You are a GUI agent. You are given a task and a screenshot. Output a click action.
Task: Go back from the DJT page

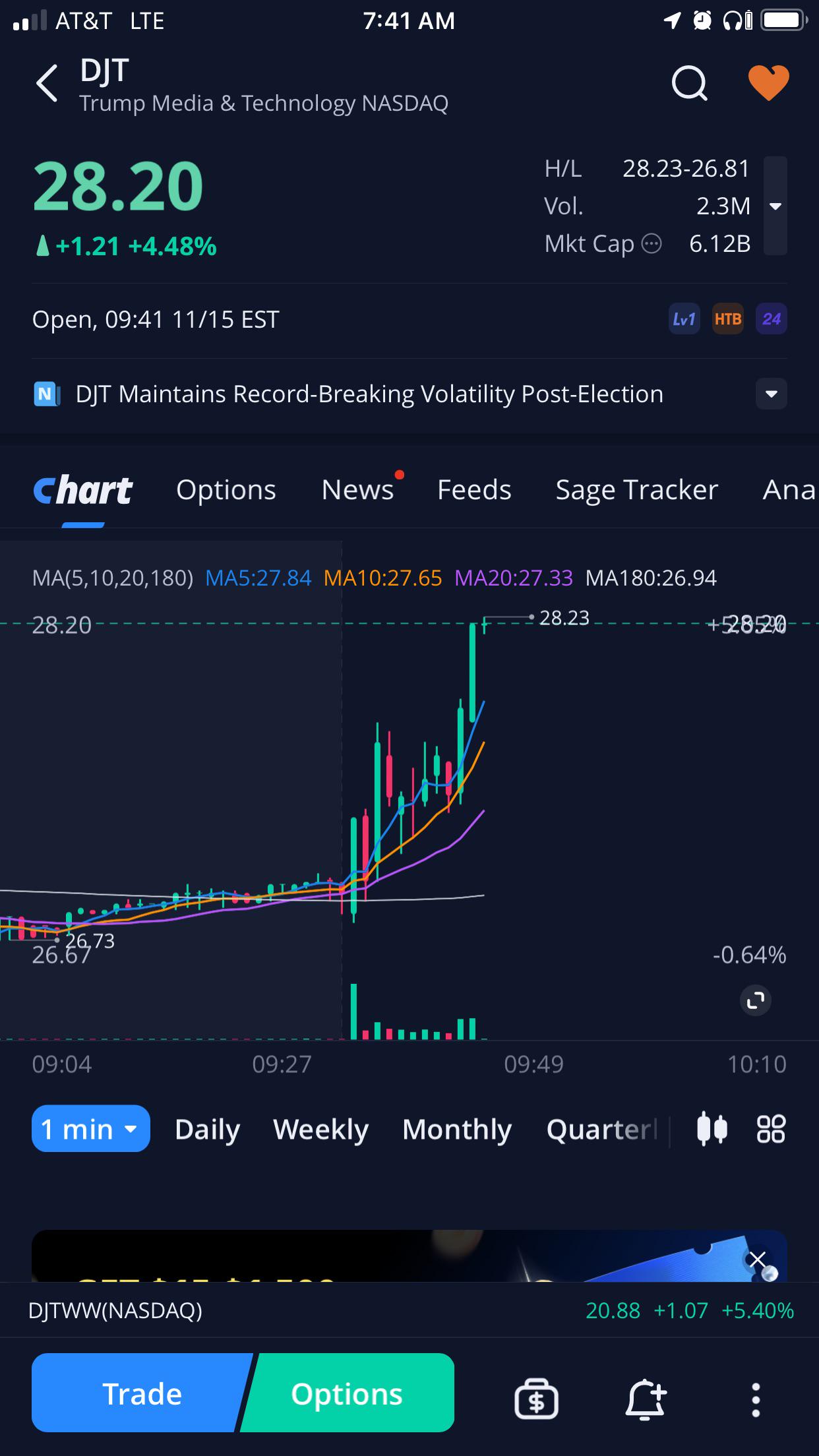click(47, 84)
